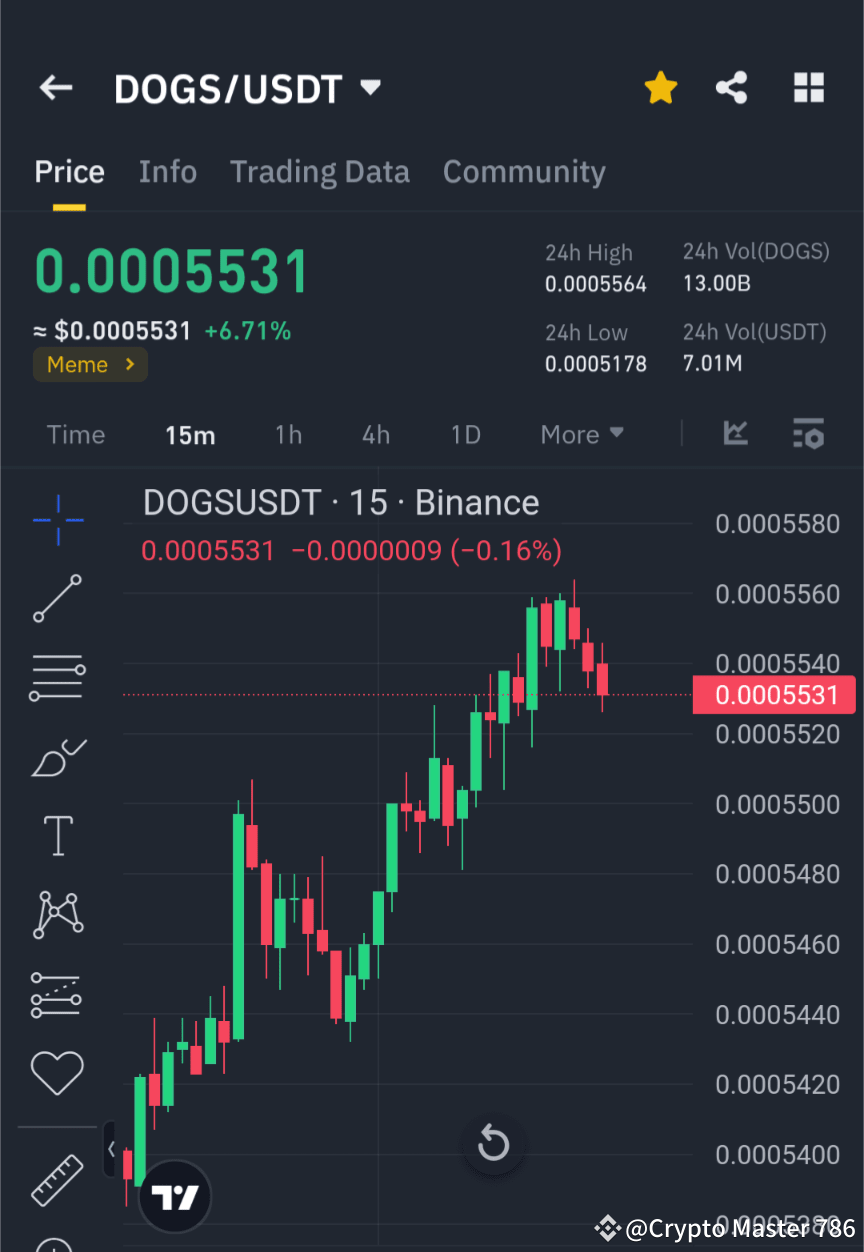Tap the chart refresh button
864x1252 pixels.
click(x=493, y=1143)
